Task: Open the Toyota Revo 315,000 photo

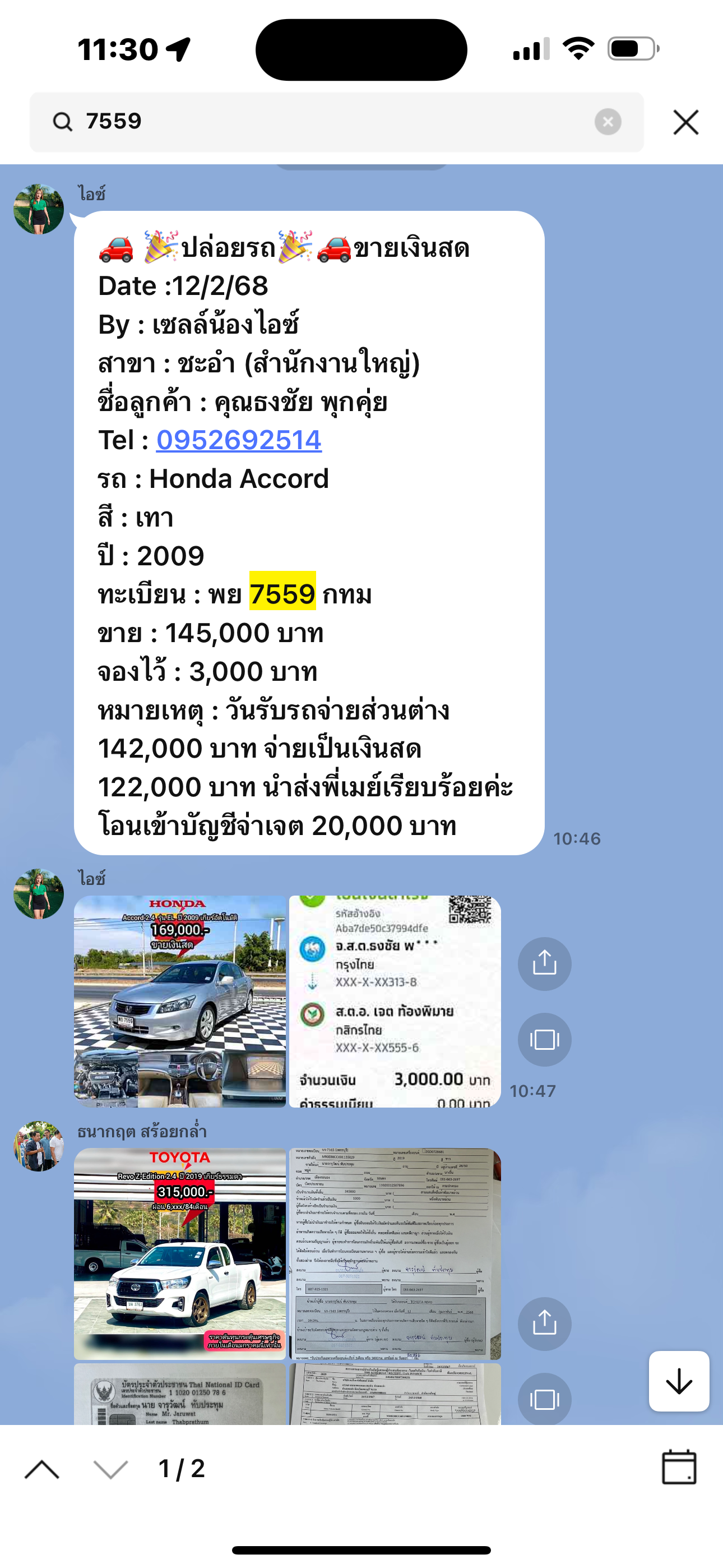Action: pyautogui.click(x=179, y=1253)
